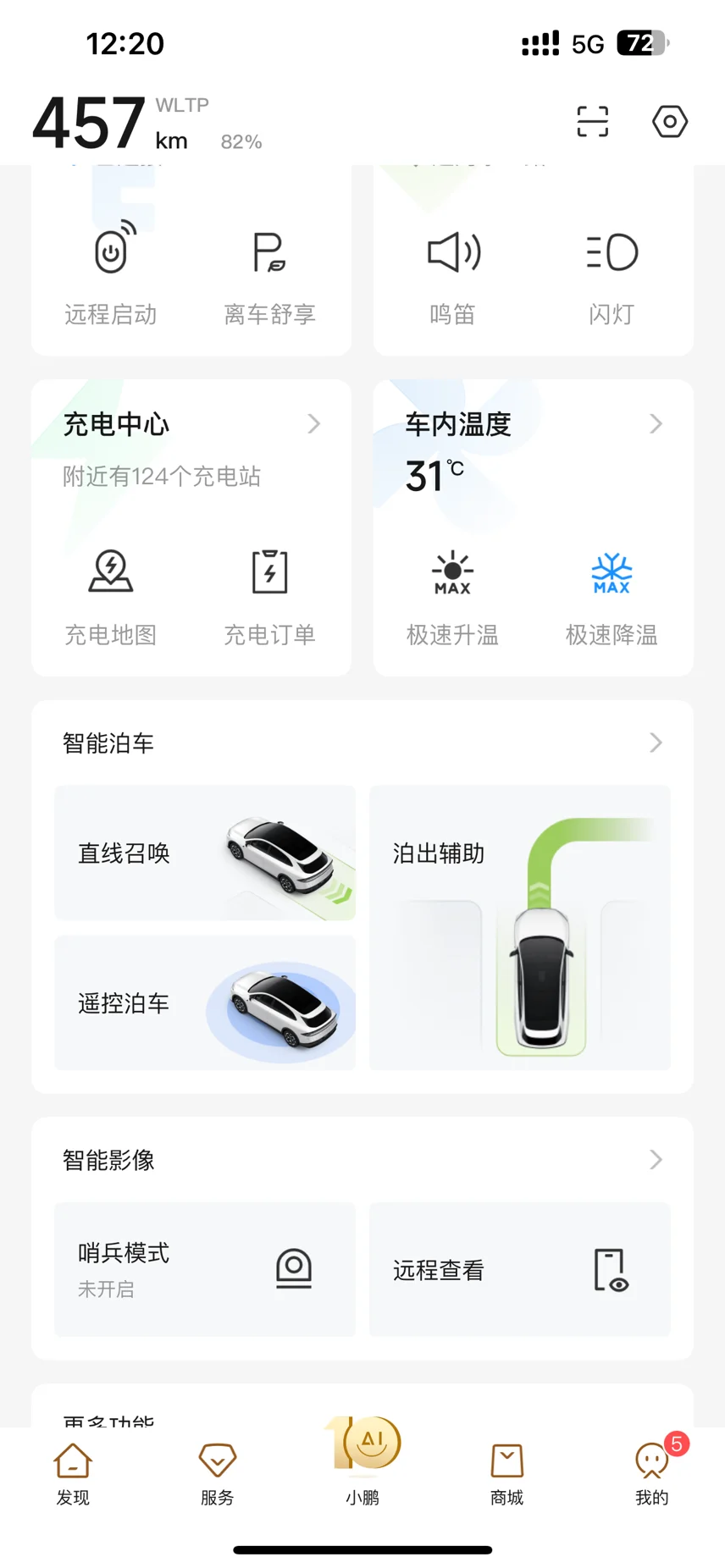Image resolution: width=725 pixels, height=1568 pixels.
Task: Switch to the 发现 tab
Action: coord(73,1475)
